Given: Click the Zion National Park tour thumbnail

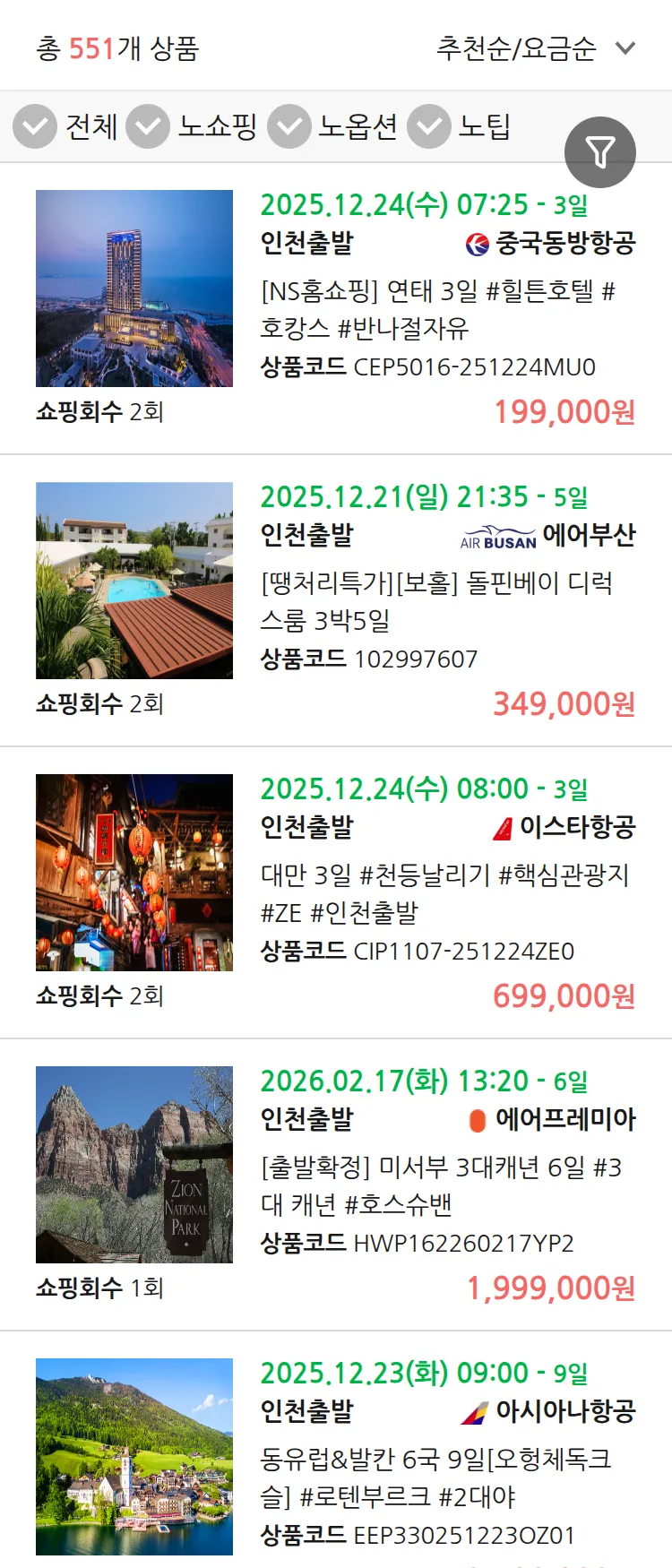Looking at the screenshot, I should tap(134, 1164).
